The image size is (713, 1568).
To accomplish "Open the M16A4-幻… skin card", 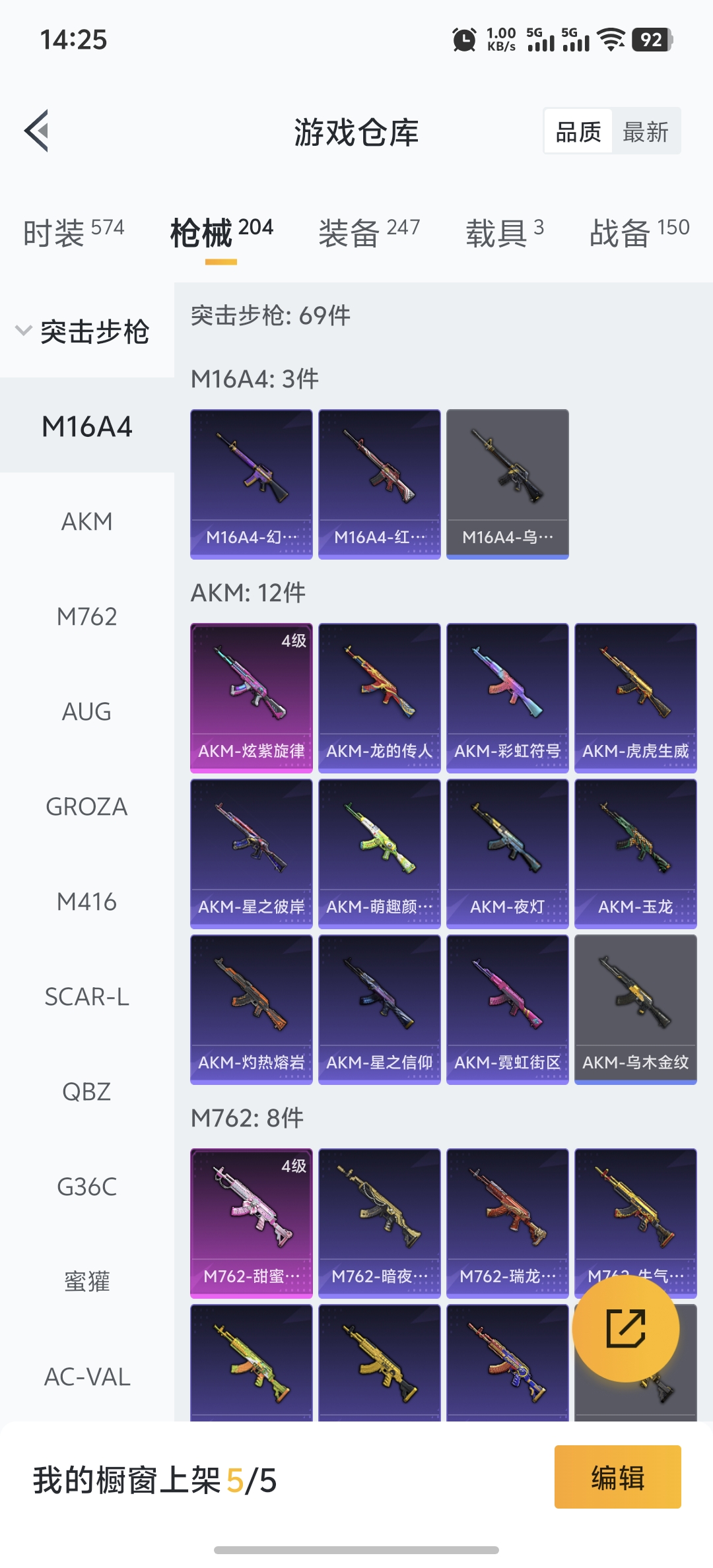I will point(252,484).
